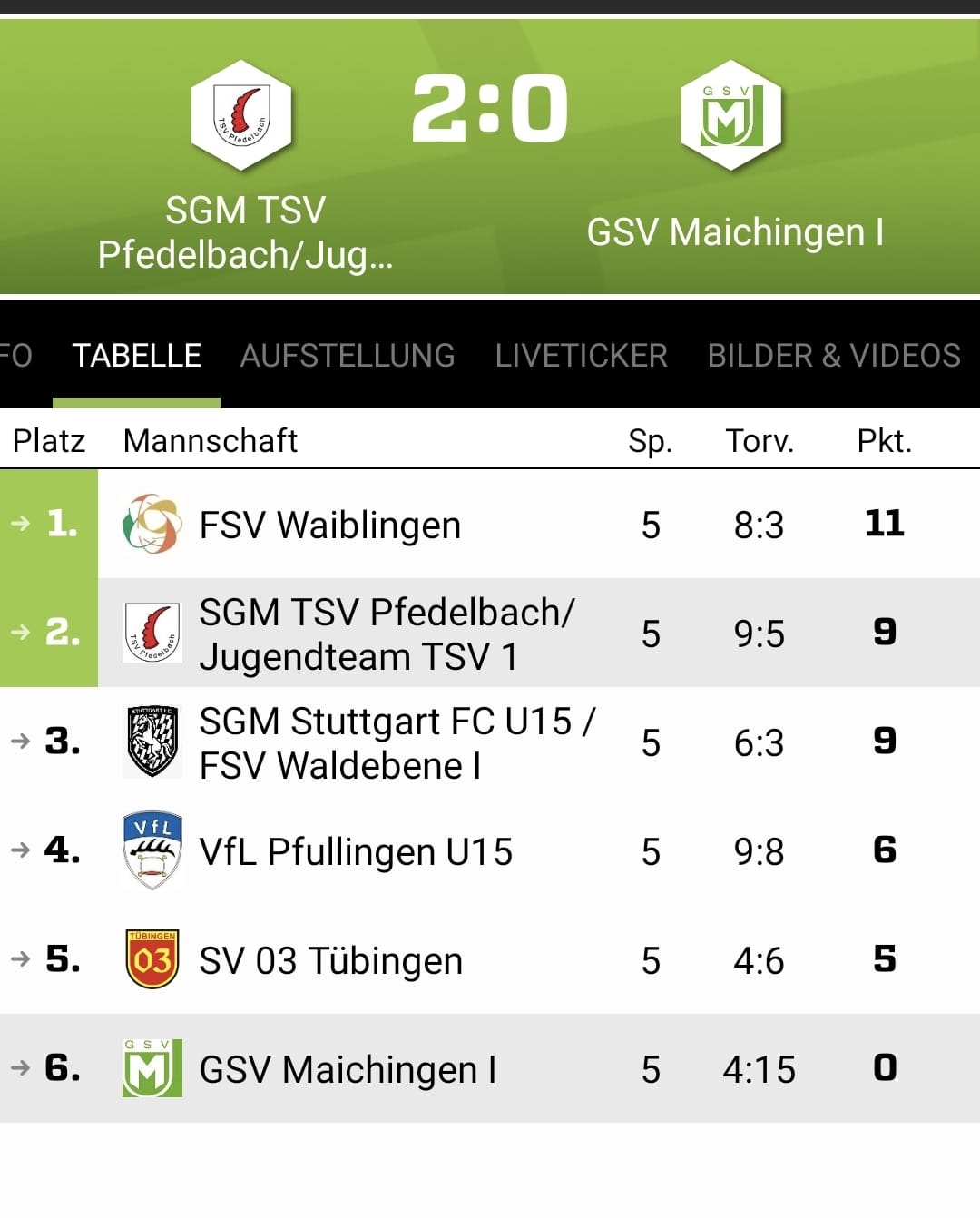
Task: Open GSV Maichingen I team in match header
Action: pyautogui.click(x=733, y=163)
